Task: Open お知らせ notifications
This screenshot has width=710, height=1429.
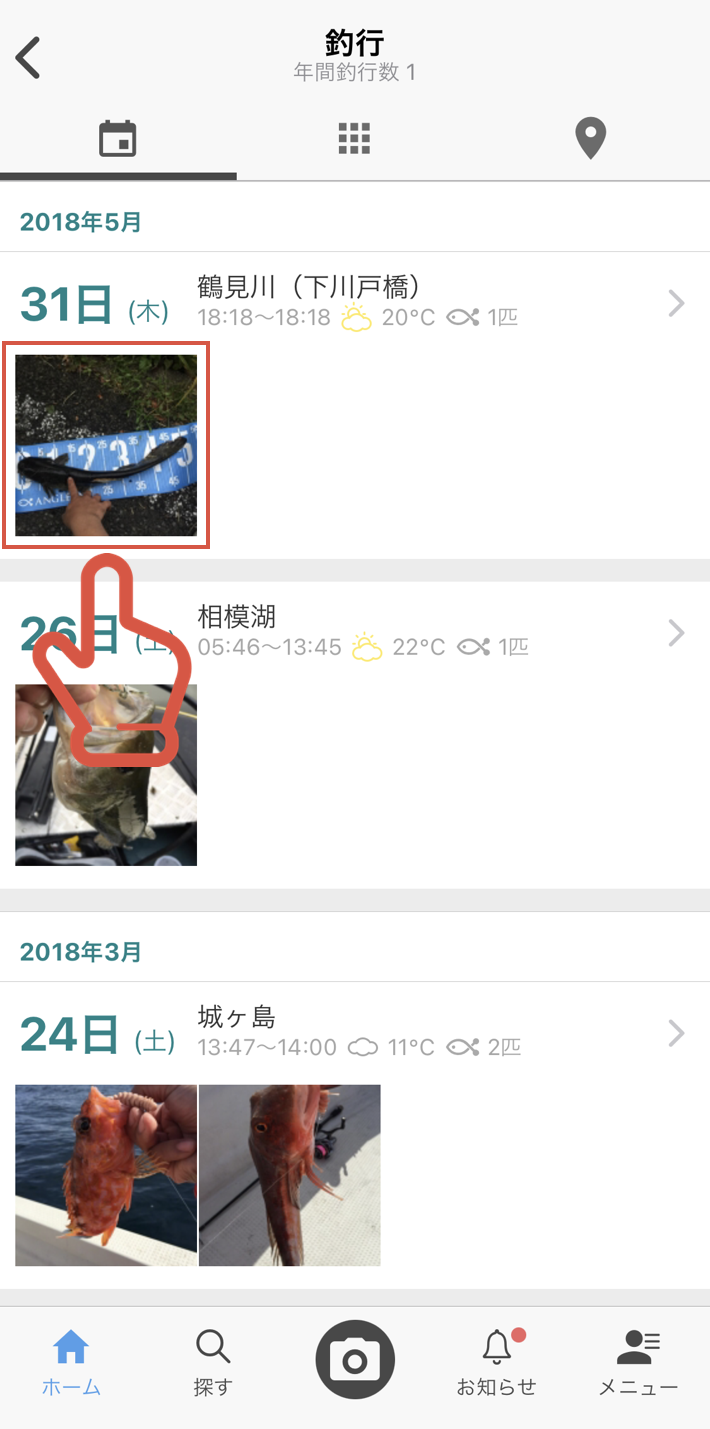Action: tap(497, 1362)
